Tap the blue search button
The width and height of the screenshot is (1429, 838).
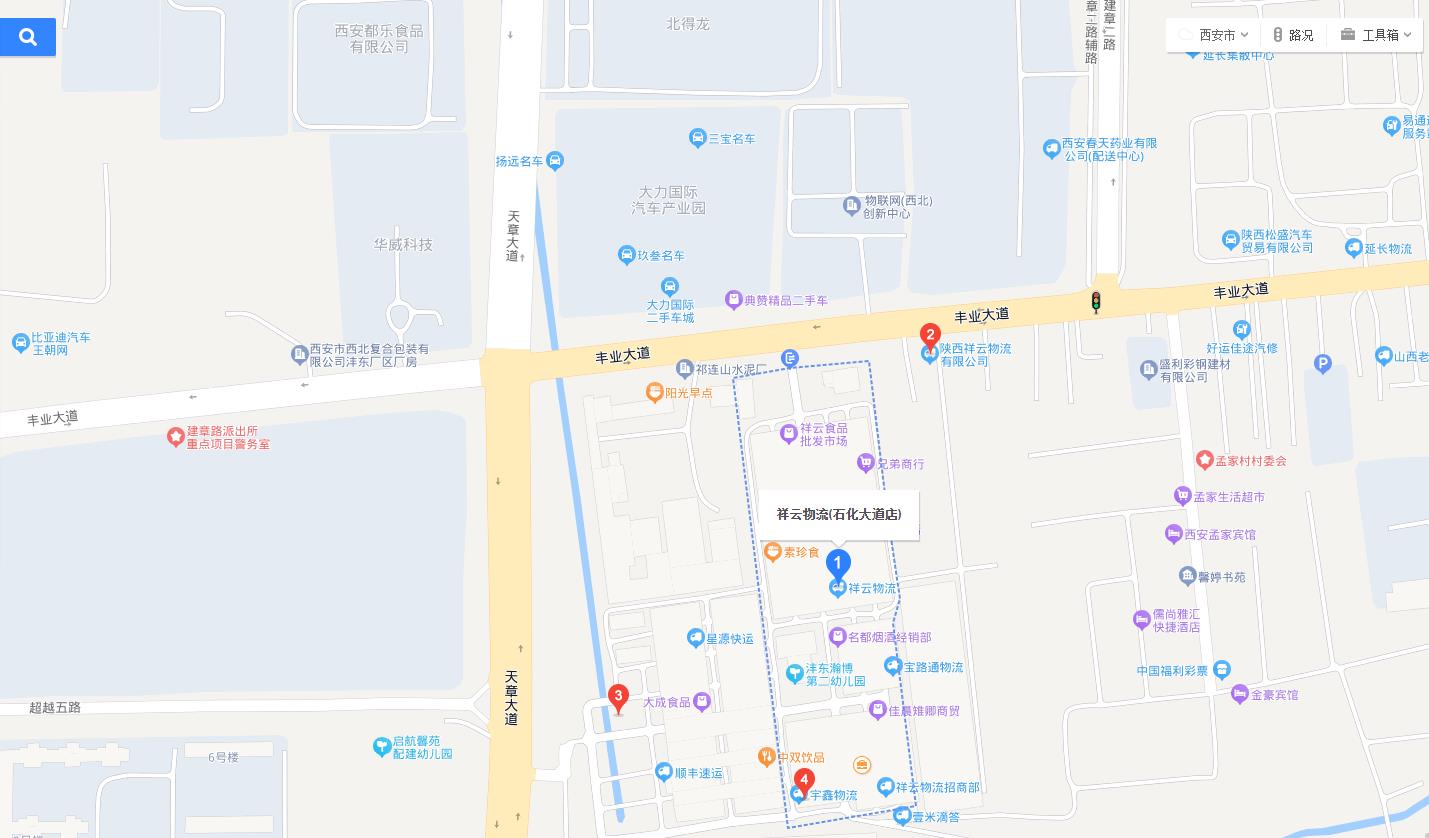(x=28, y=37)
